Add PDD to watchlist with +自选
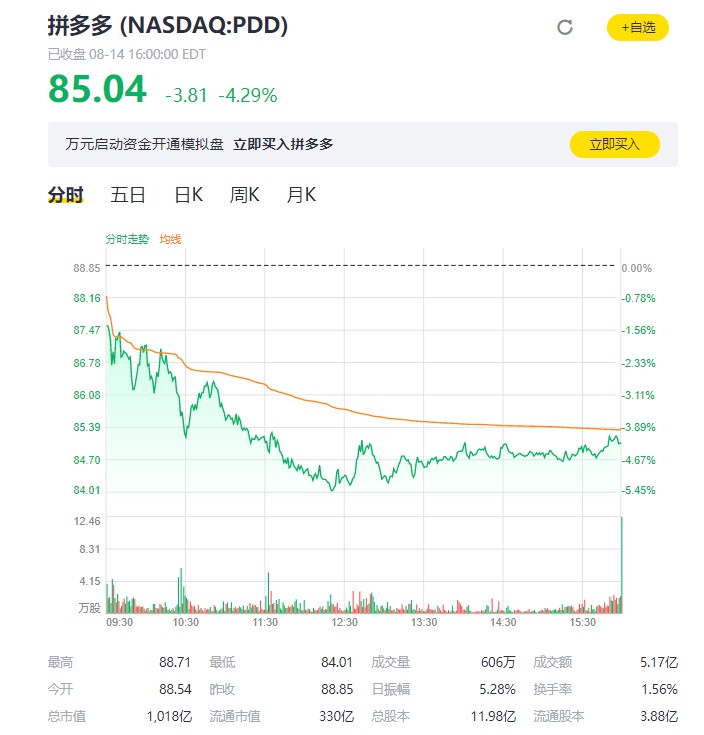This screenshot has height=735, width=704. coord(637,28)
